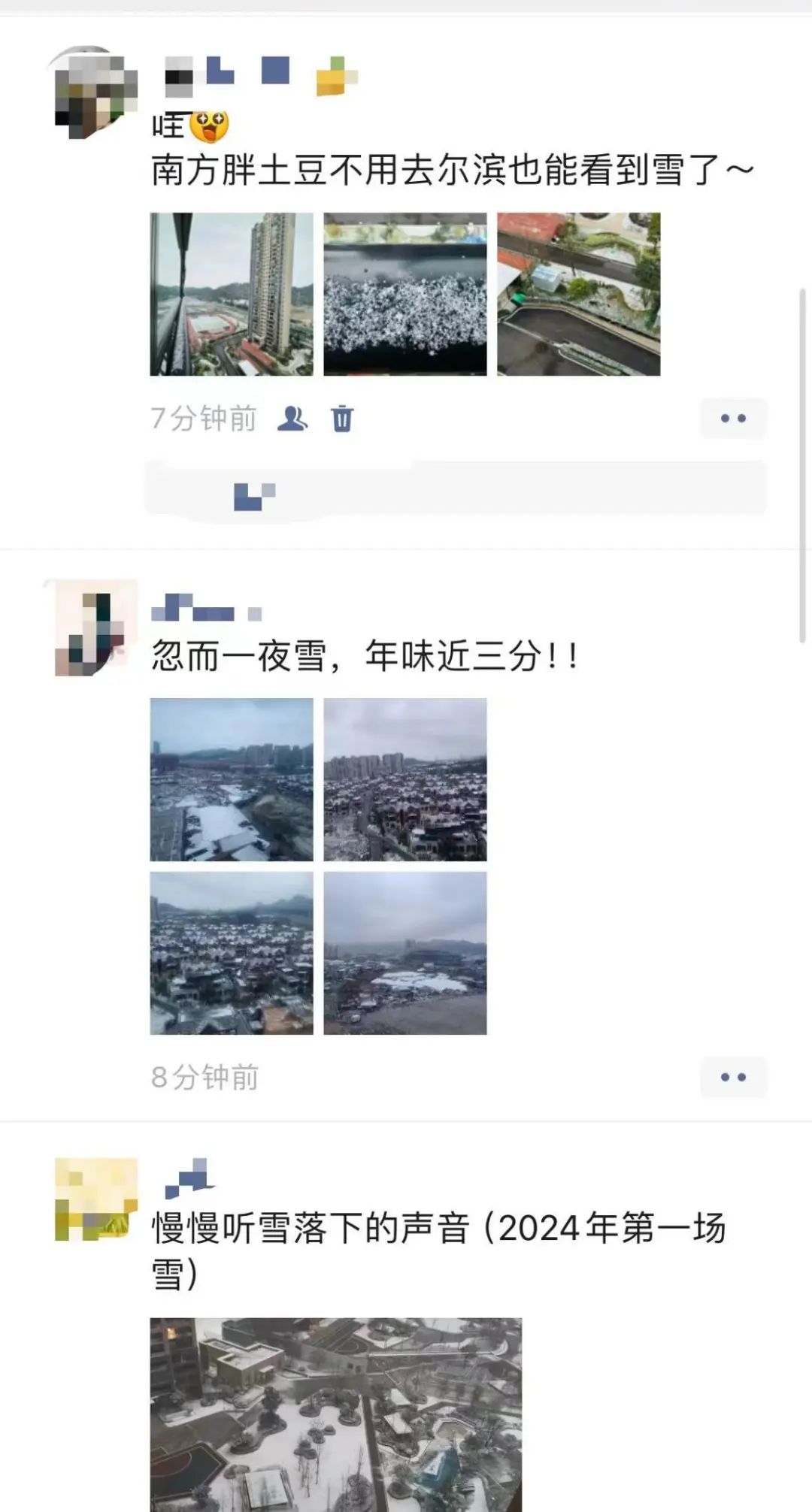812x1512 pixels.
Task: Enlarge the snowy courtyard photo under 慢慢听雪落下的声音
Action: click(335, 1414)
